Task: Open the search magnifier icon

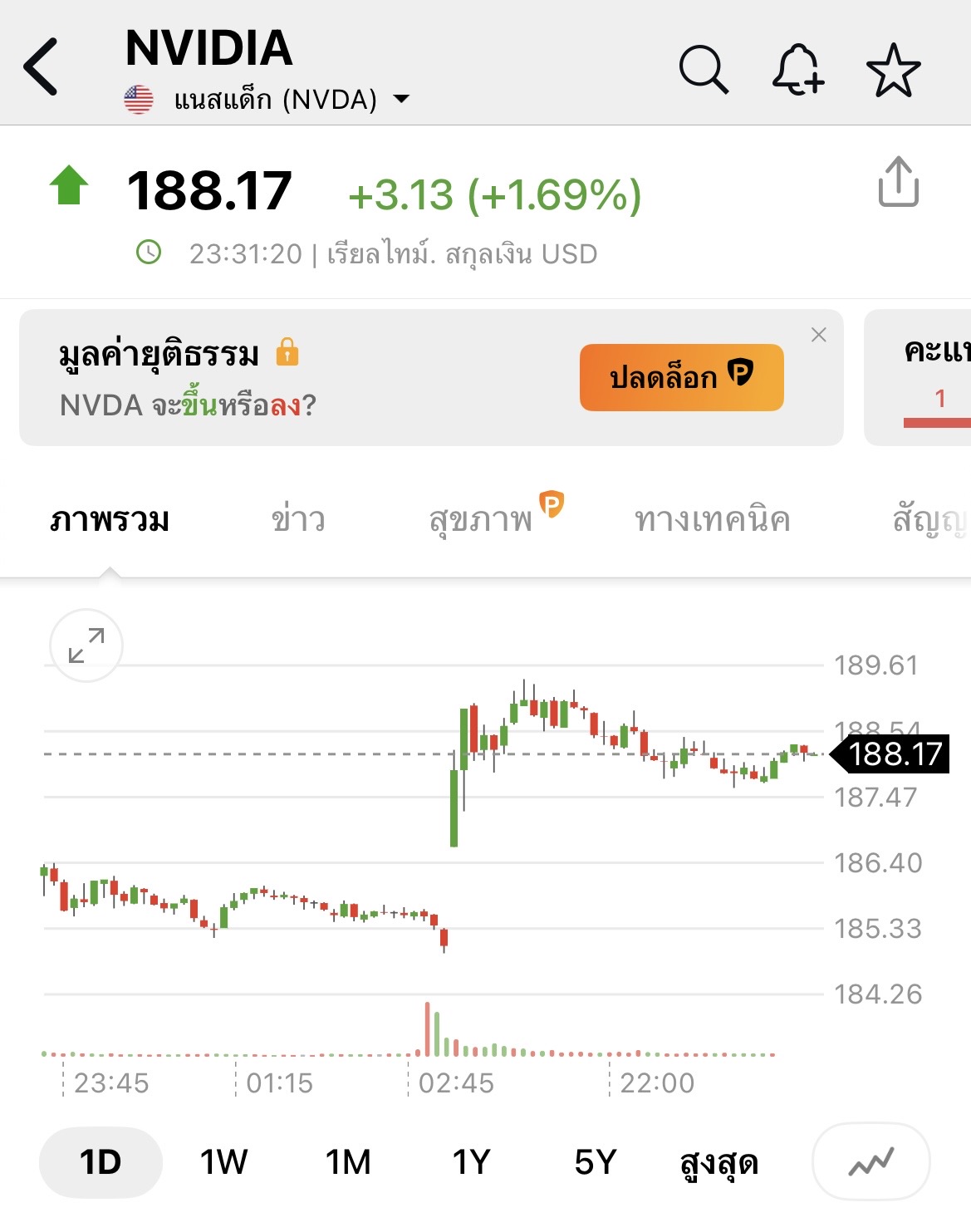Action: [704, 69]
